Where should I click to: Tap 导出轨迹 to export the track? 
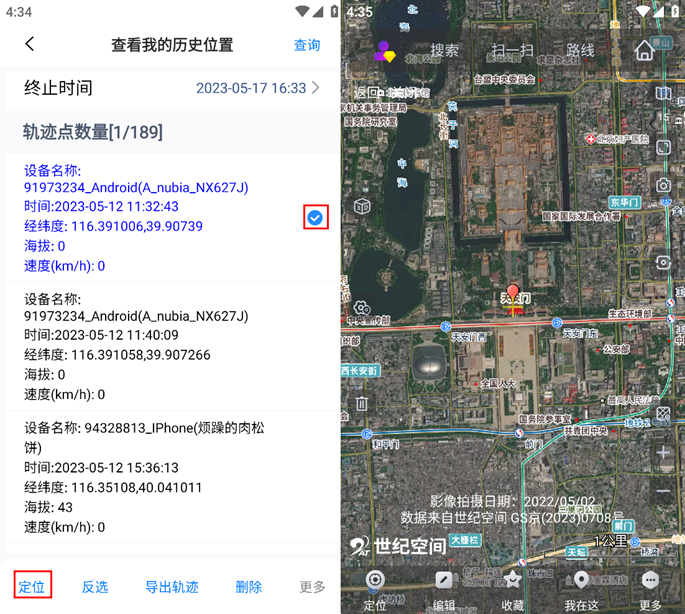172,587
